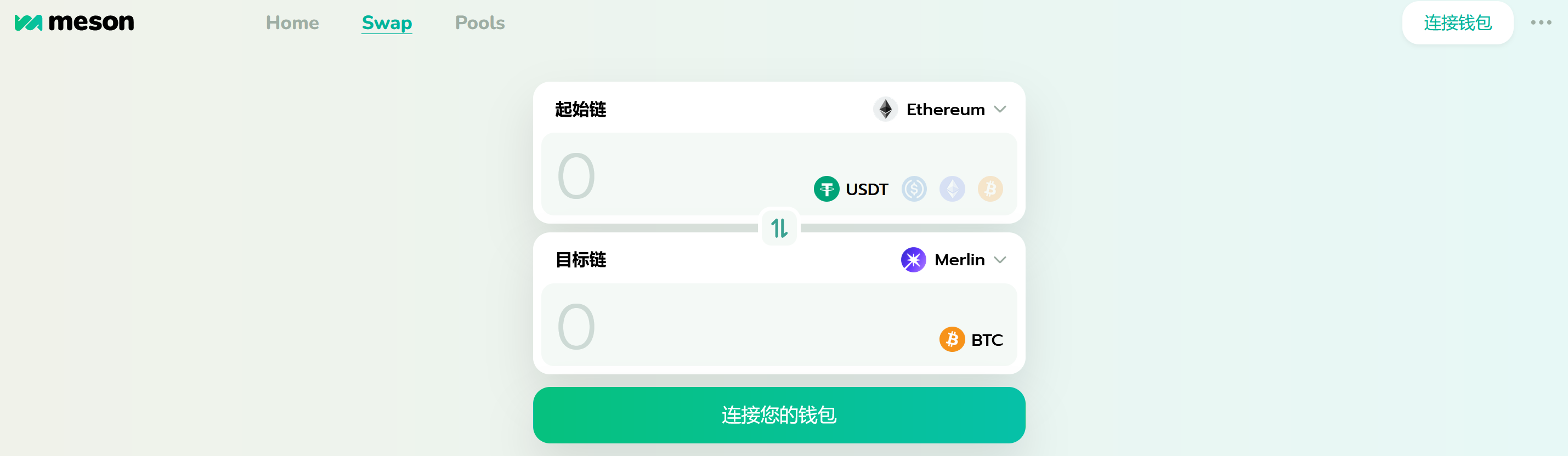The height and width of the screenshot is (456, 1568).
Task: Expand the Merlin destination chain dropdown
Action: 954,260
